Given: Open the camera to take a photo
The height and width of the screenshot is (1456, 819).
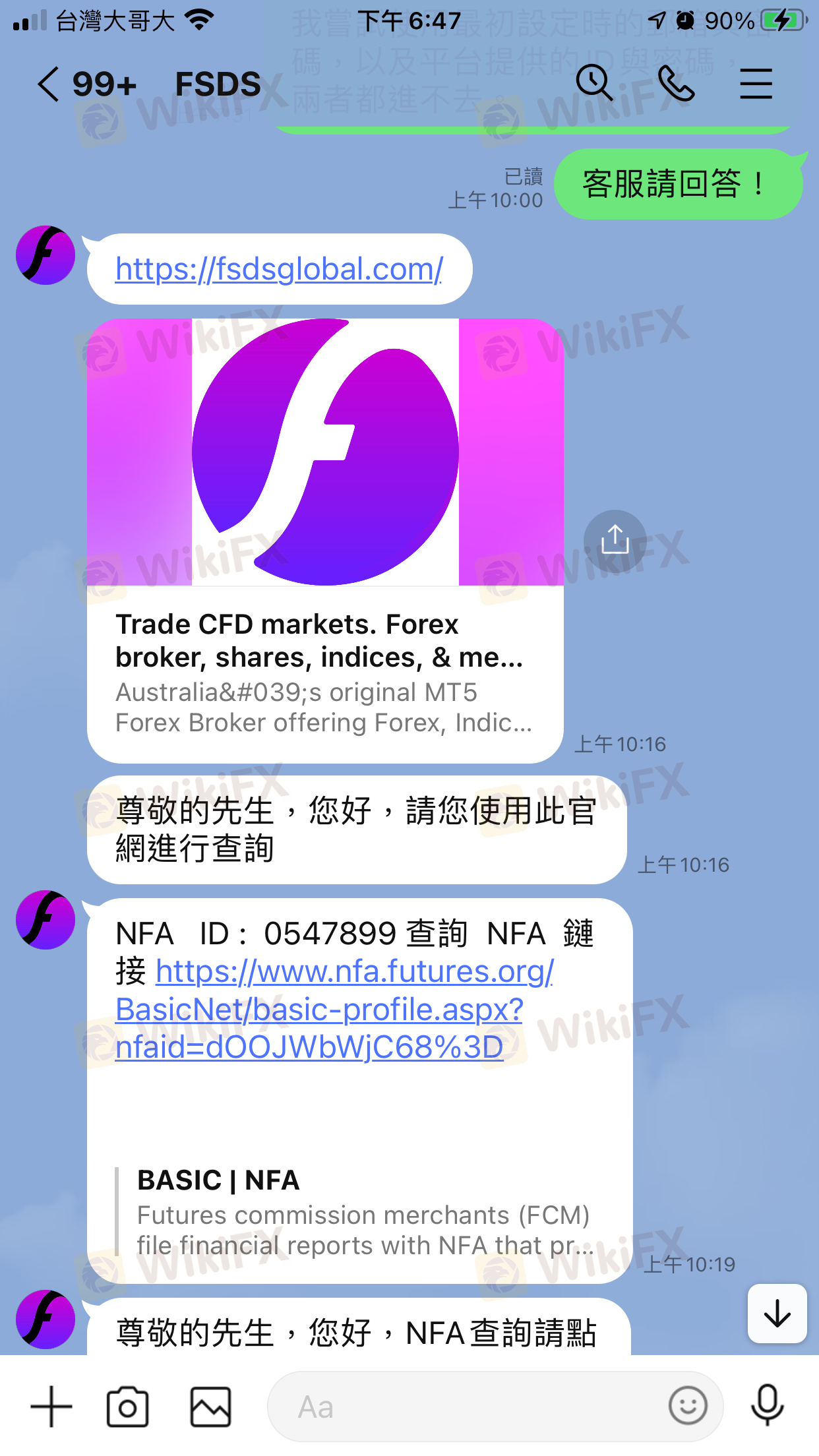Looking at the screenshot, I should (x=127, y=1407).
